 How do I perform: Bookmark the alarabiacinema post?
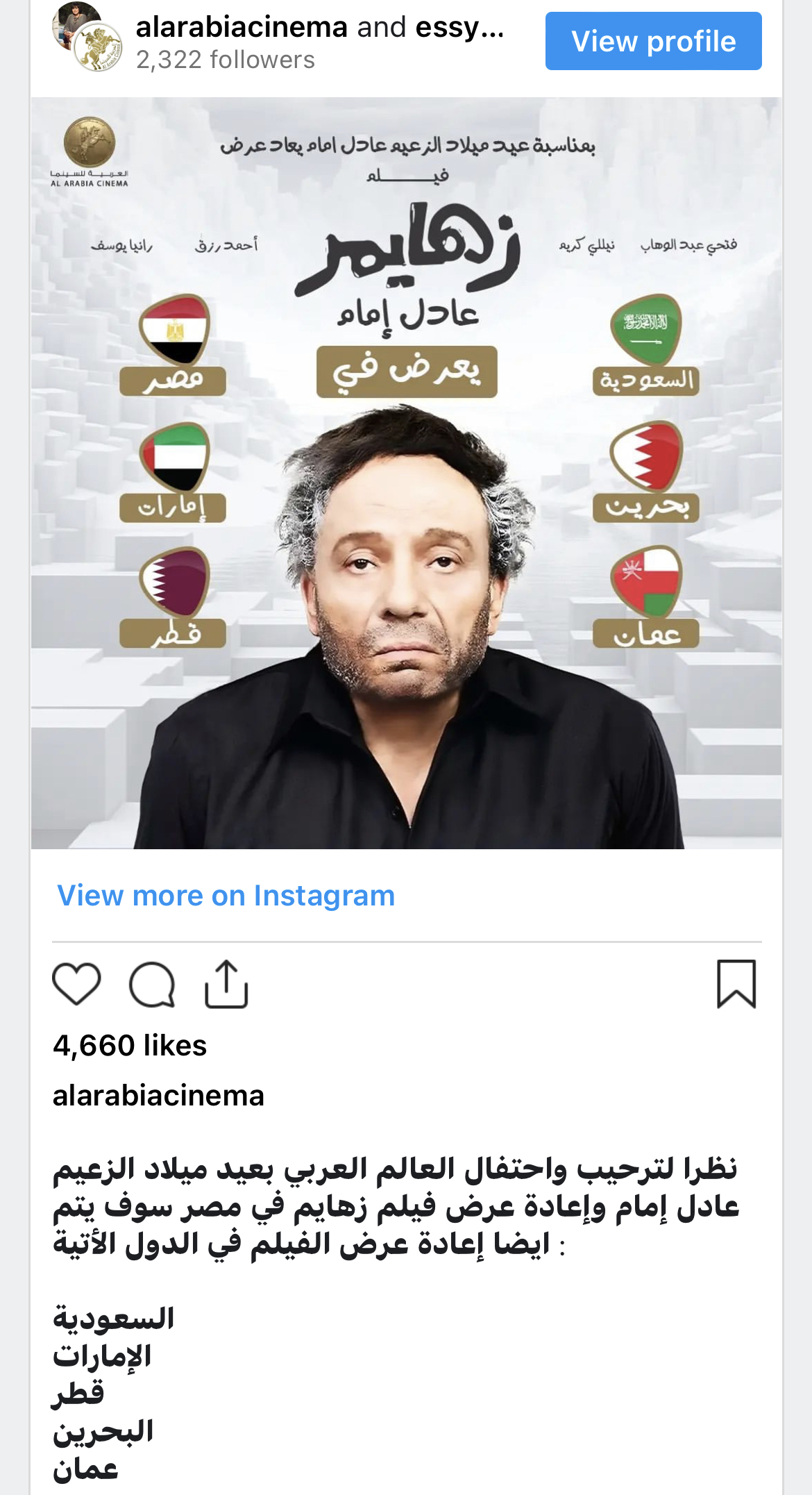[736, 984]
